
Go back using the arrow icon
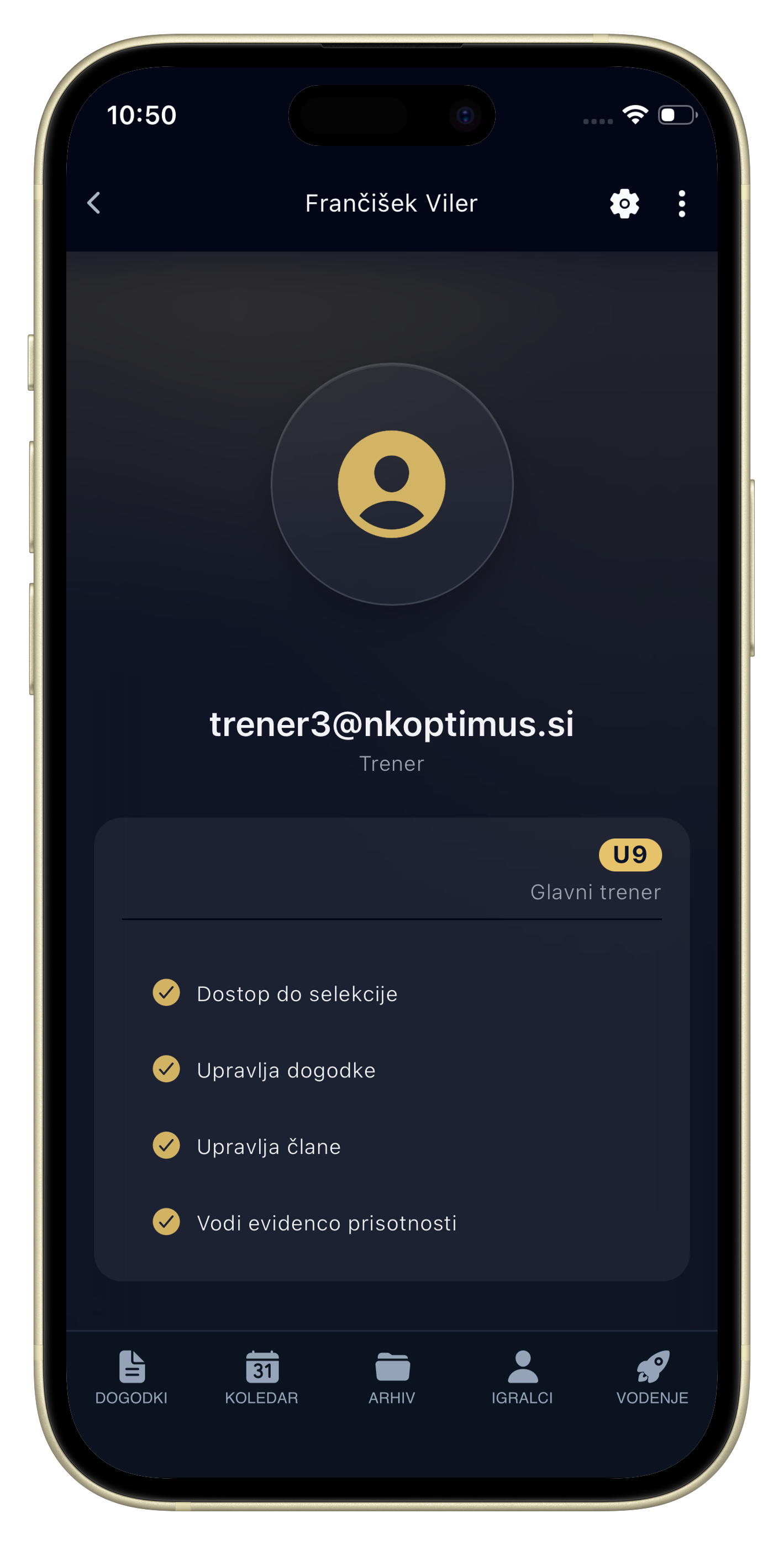coord(94,203)
